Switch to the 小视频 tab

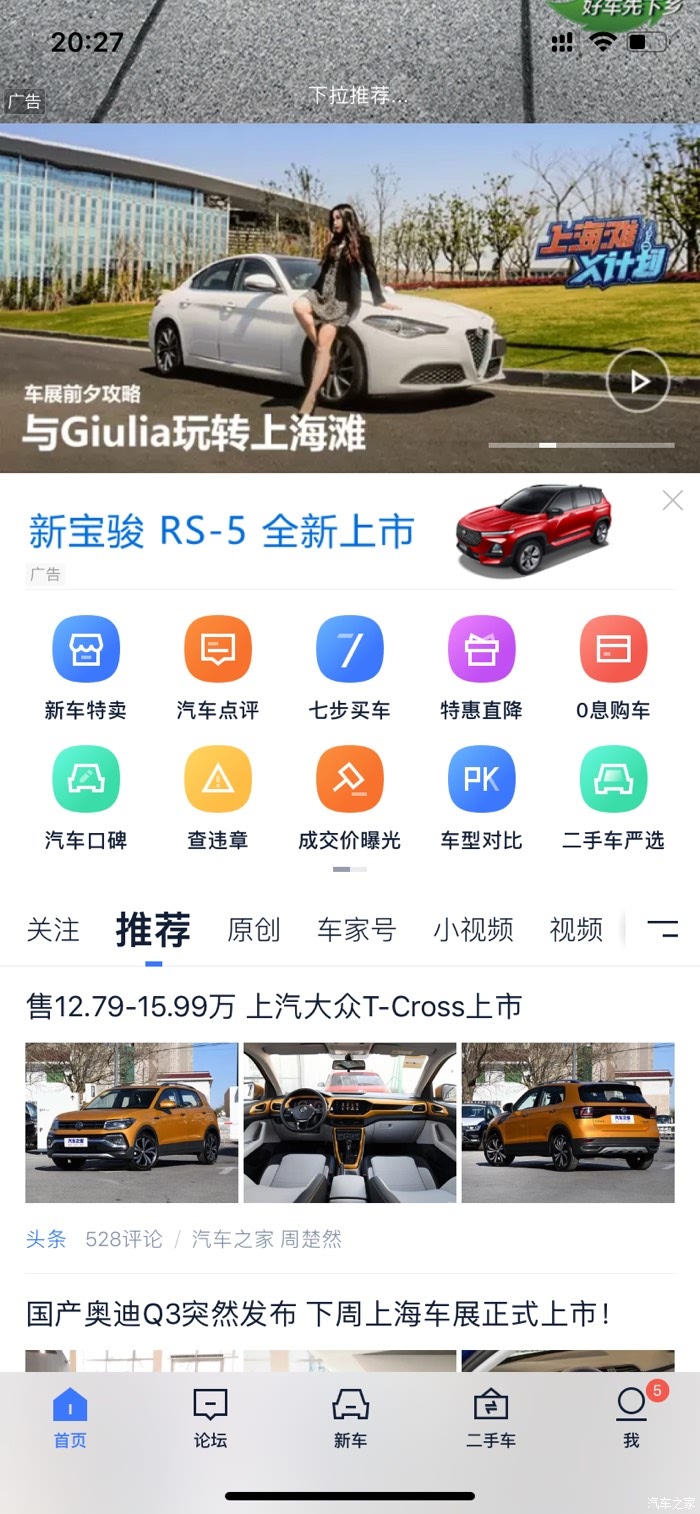point(473,930)
